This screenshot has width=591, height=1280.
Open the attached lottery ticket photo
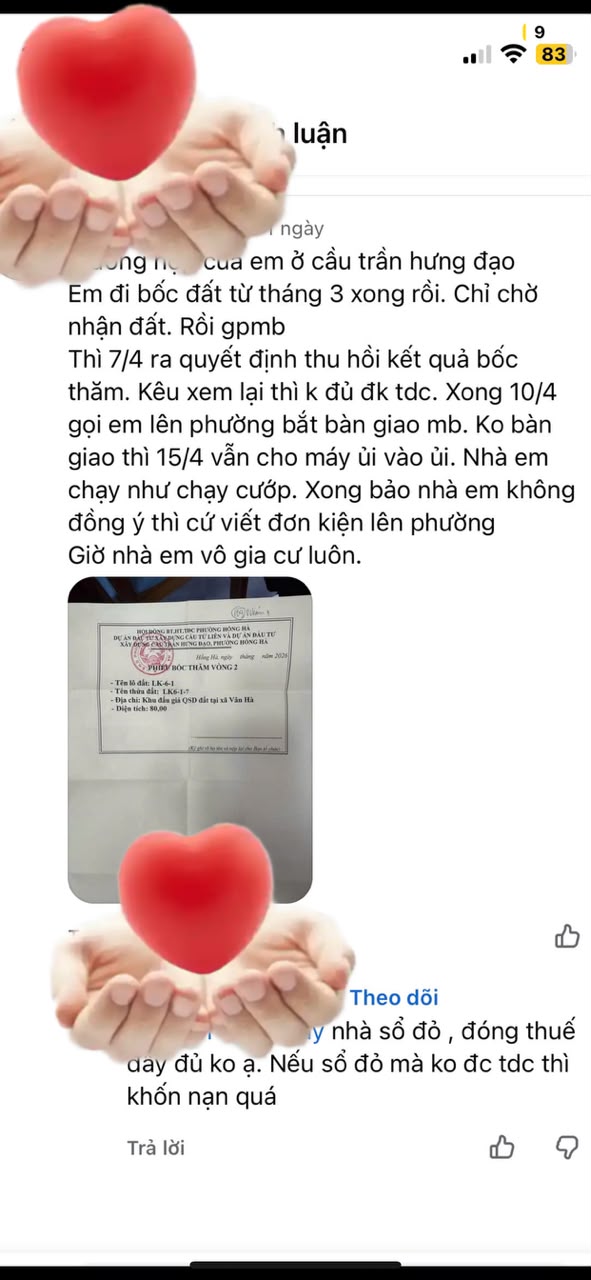coord(190,740)
